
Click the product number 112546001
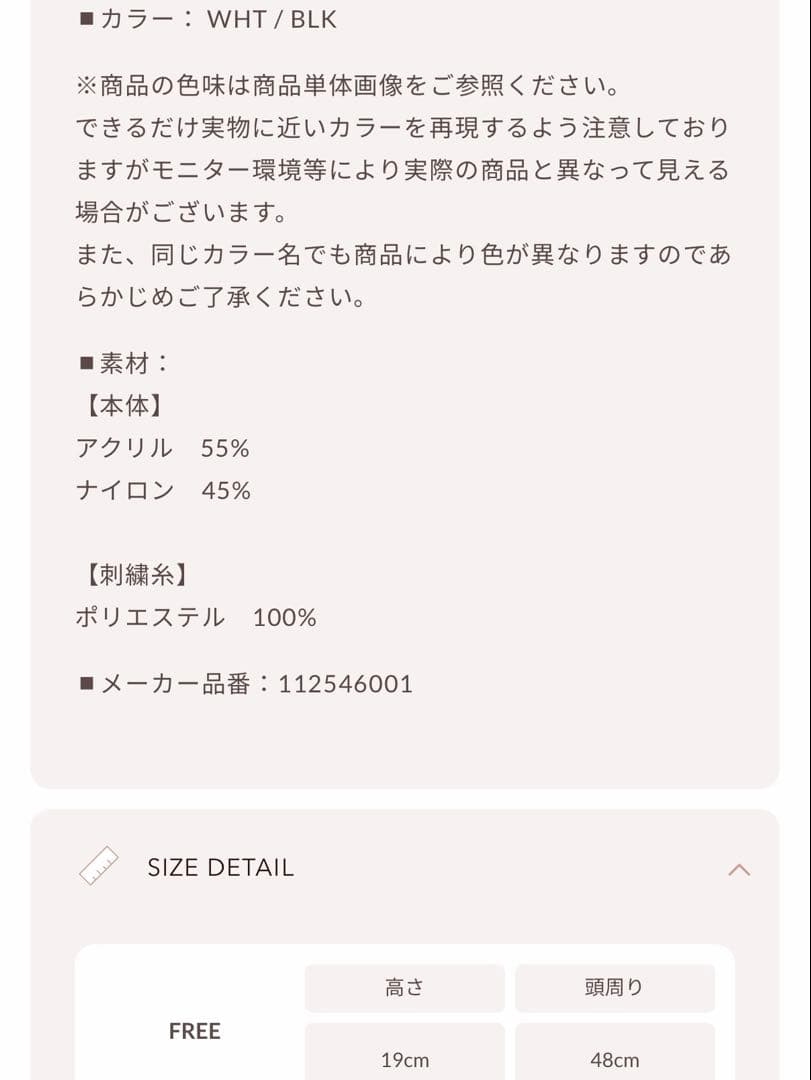346,683
